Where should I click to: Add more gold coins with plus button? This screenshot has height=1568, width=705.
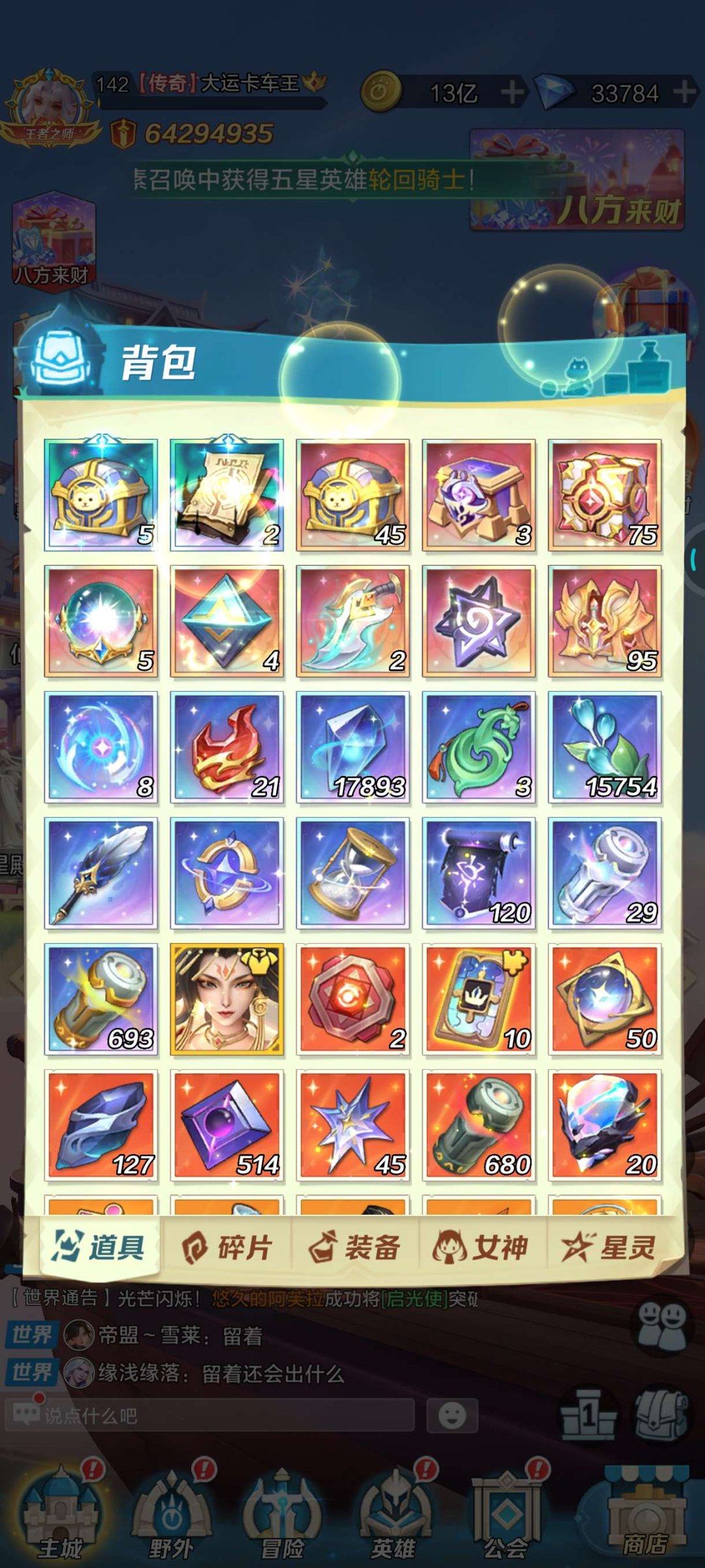click(x=512, y=92)
